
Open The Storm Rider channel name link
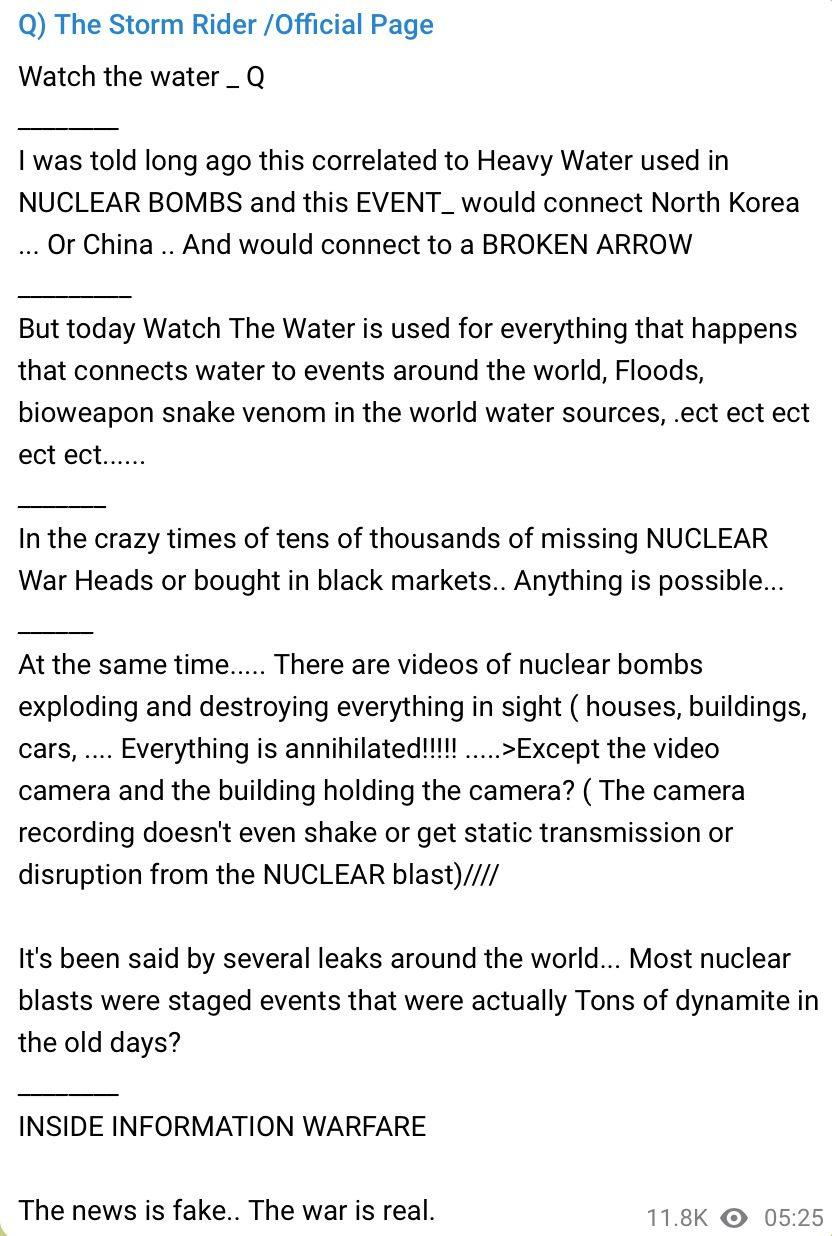(x=226, y=25)
